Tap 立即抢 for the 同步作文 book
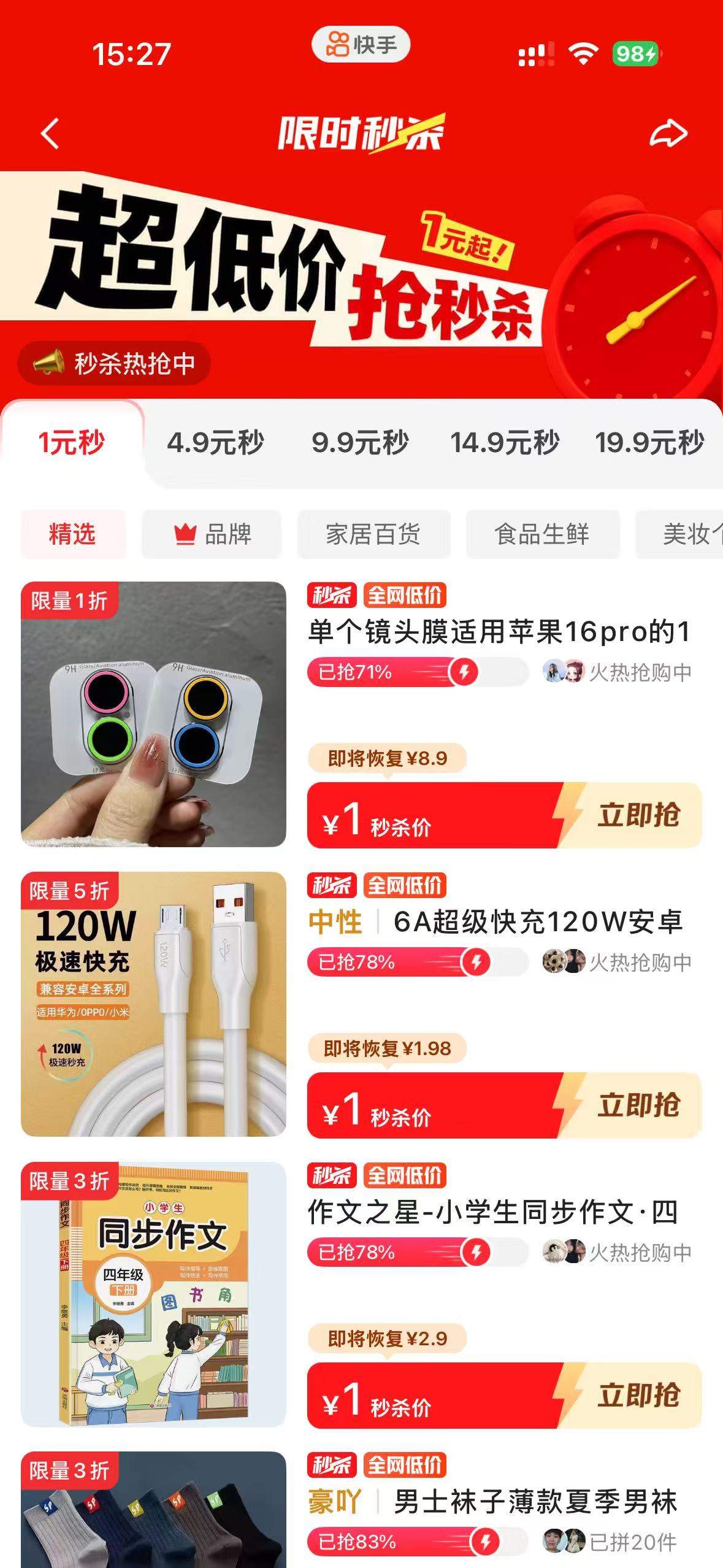This screenshot has width=723, height=1568. tap(638, 1396)
